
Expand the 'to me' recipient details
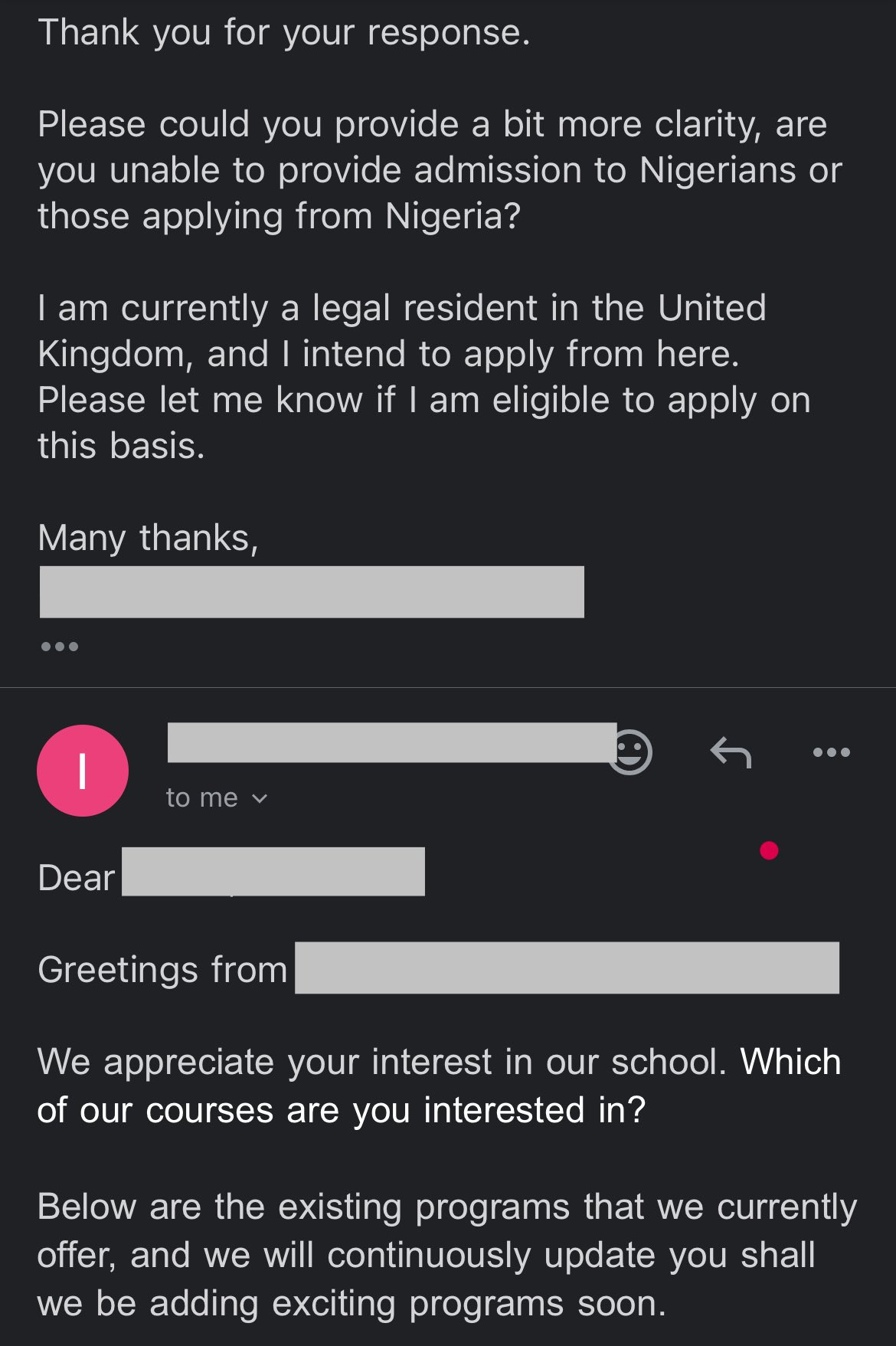tap(217, 798)
